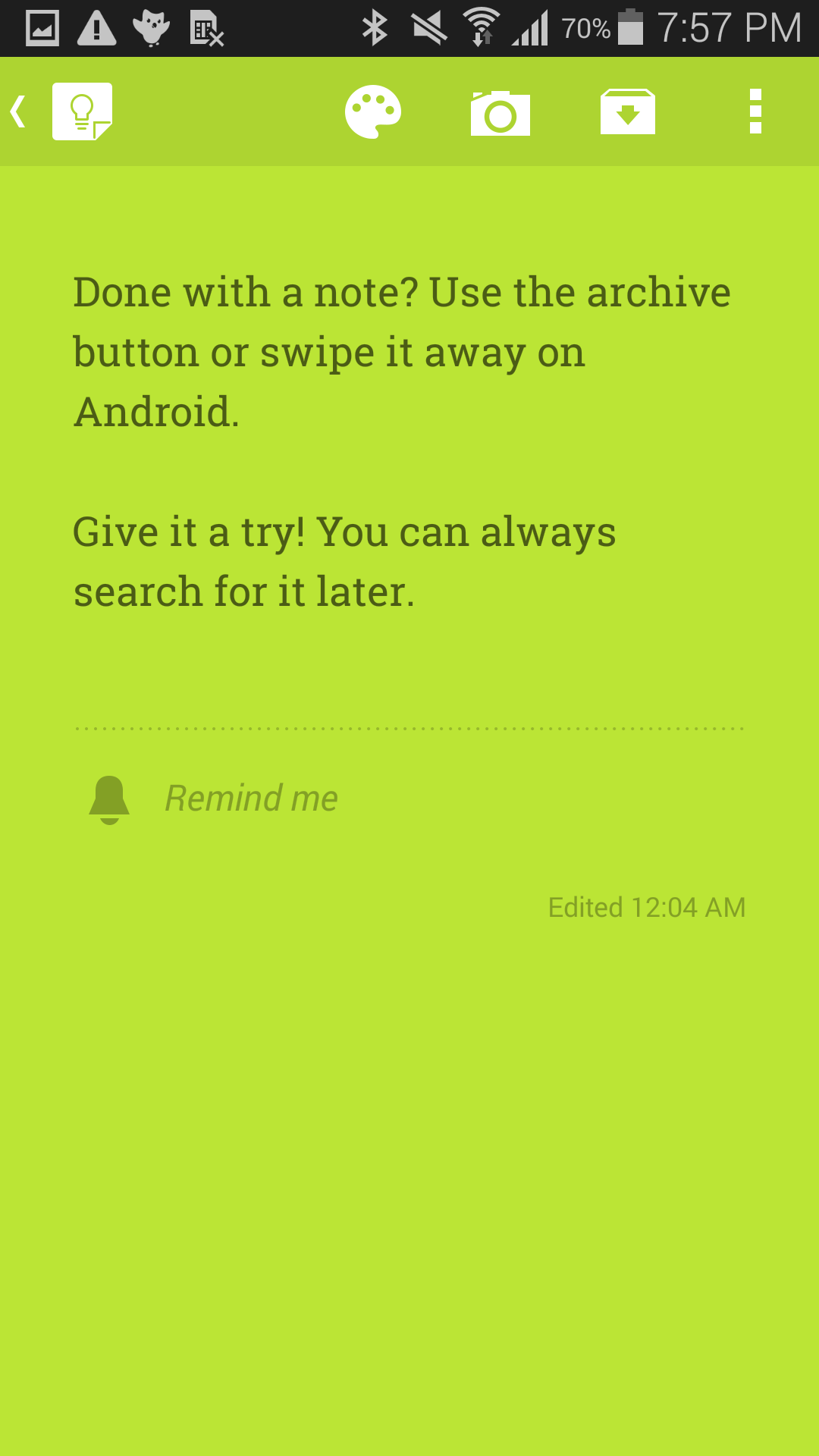
Task: Archive this note
Action: [x=627, y=112]
